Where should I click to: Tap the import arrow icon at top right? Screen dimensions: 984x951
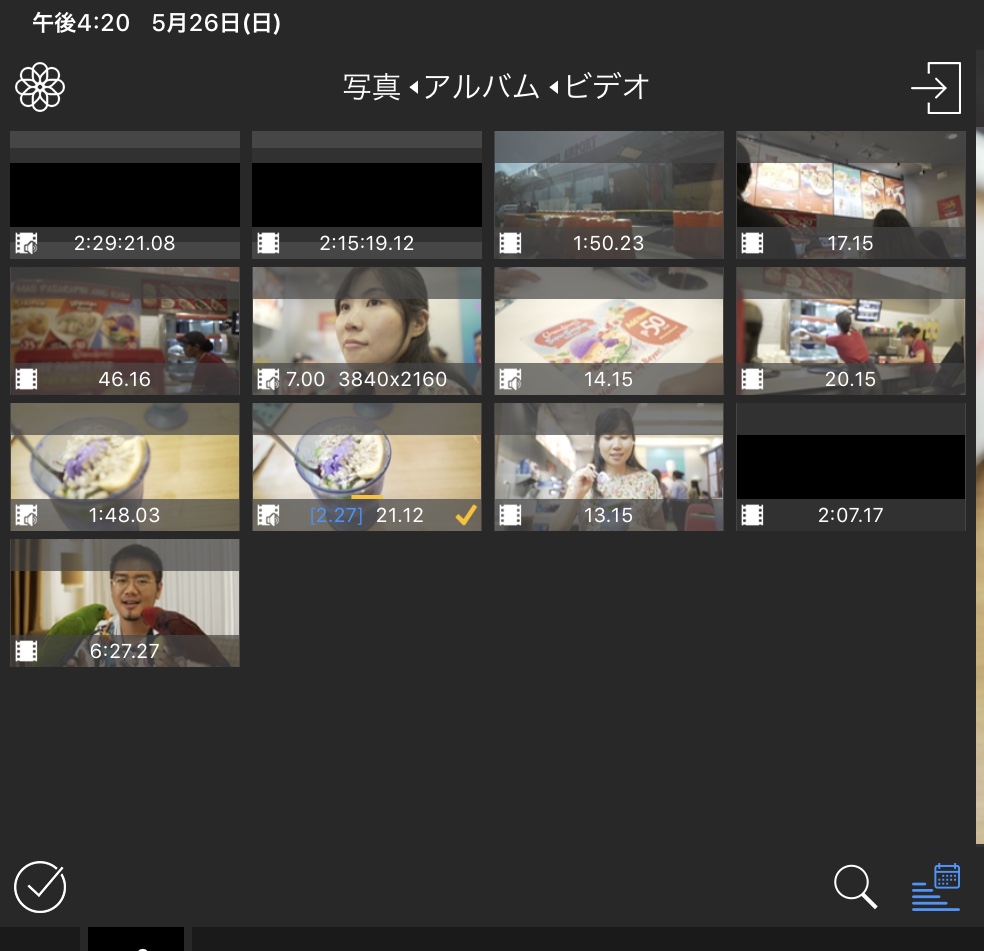point(935,88)
